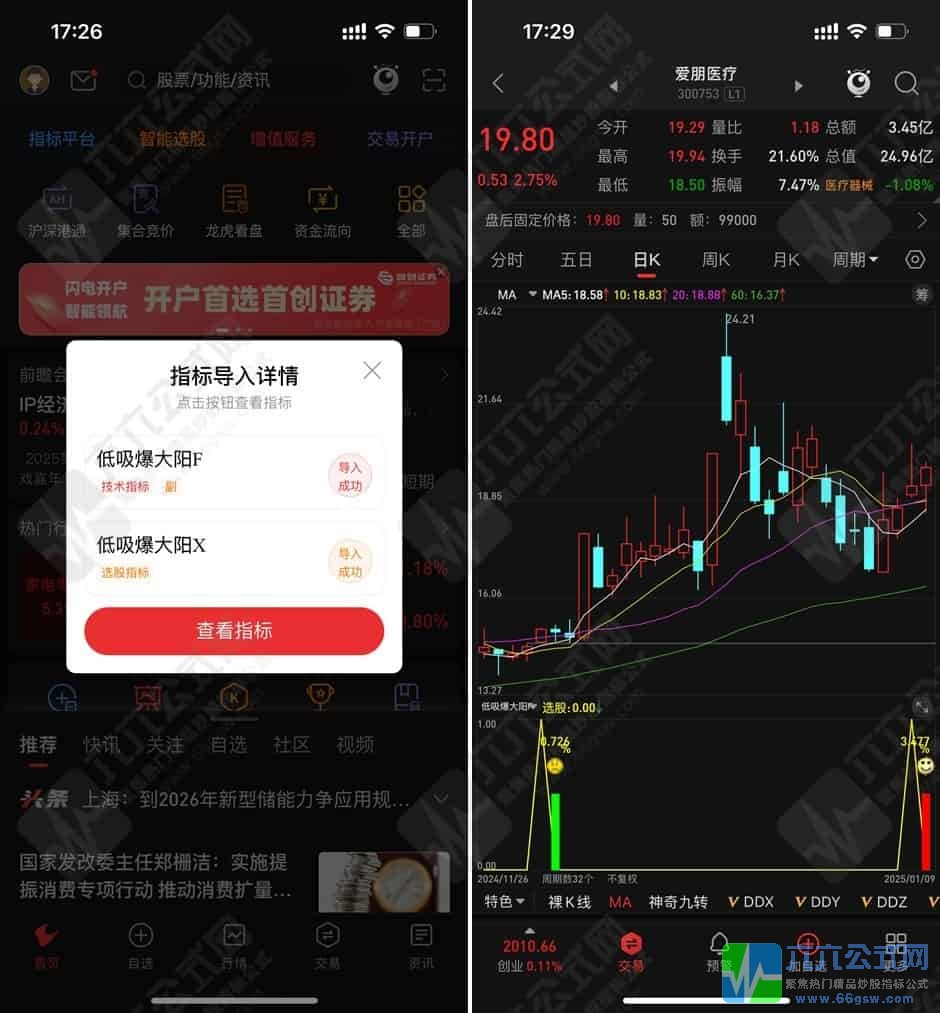Screen dimensions: 940x1013
Task: Enable the DDX indicator
Action: pos(750,902)
